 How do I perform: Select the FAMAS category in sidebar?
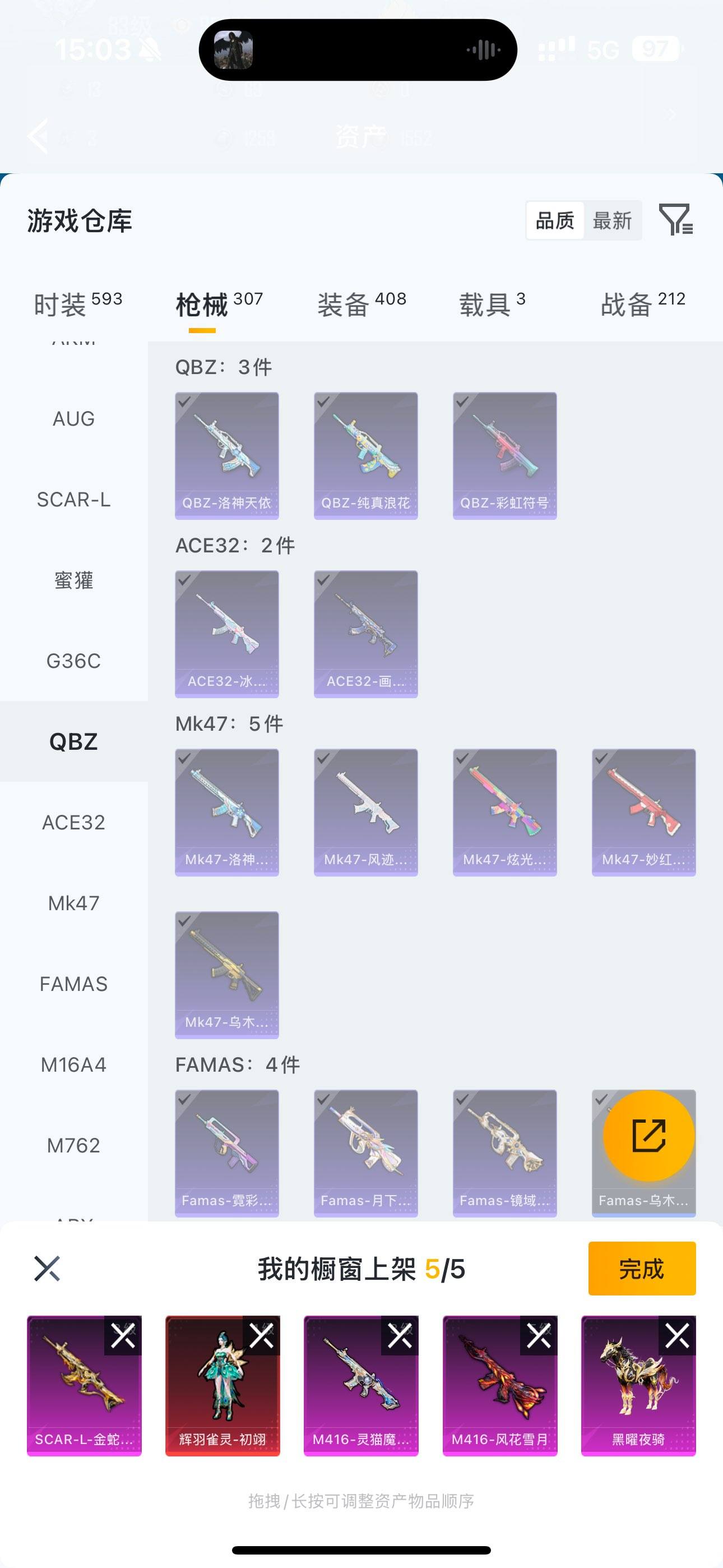point(73,983)
